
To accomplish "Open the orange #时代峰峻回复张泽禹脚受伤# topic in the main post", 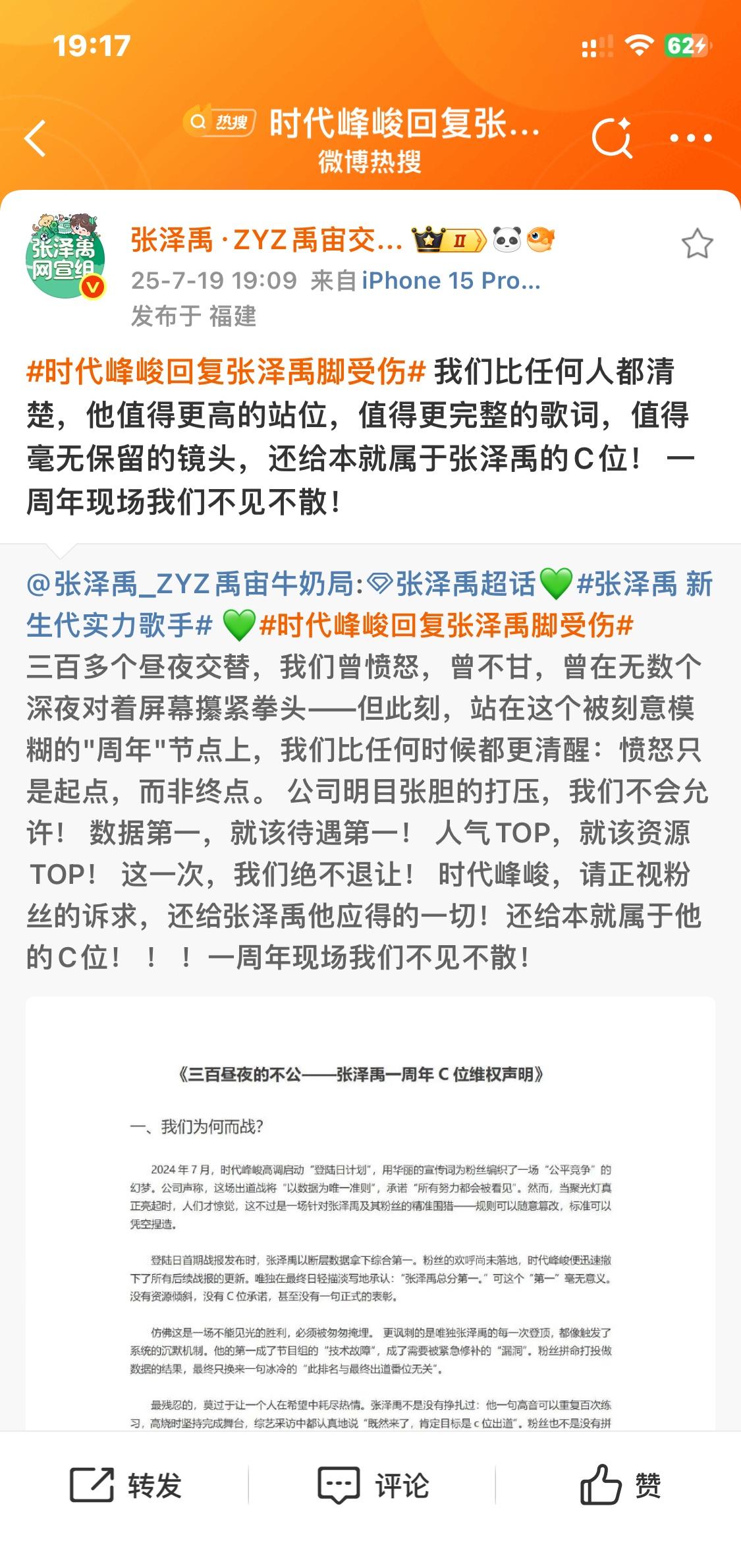I will pyautogui.click(x=226, y=372).
